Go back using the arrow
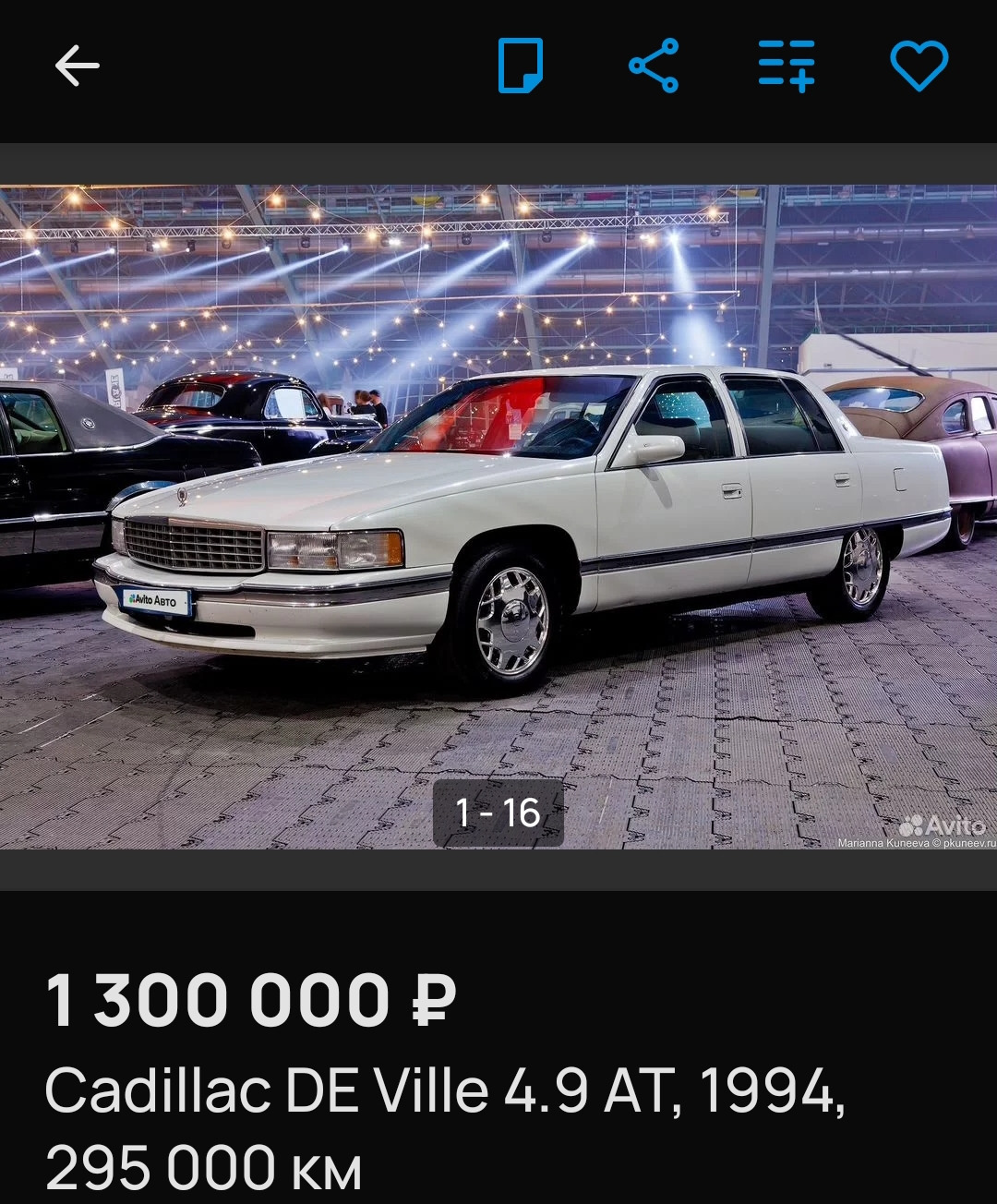The height and width of the screenshot is (1204, 997). (77, 66)
